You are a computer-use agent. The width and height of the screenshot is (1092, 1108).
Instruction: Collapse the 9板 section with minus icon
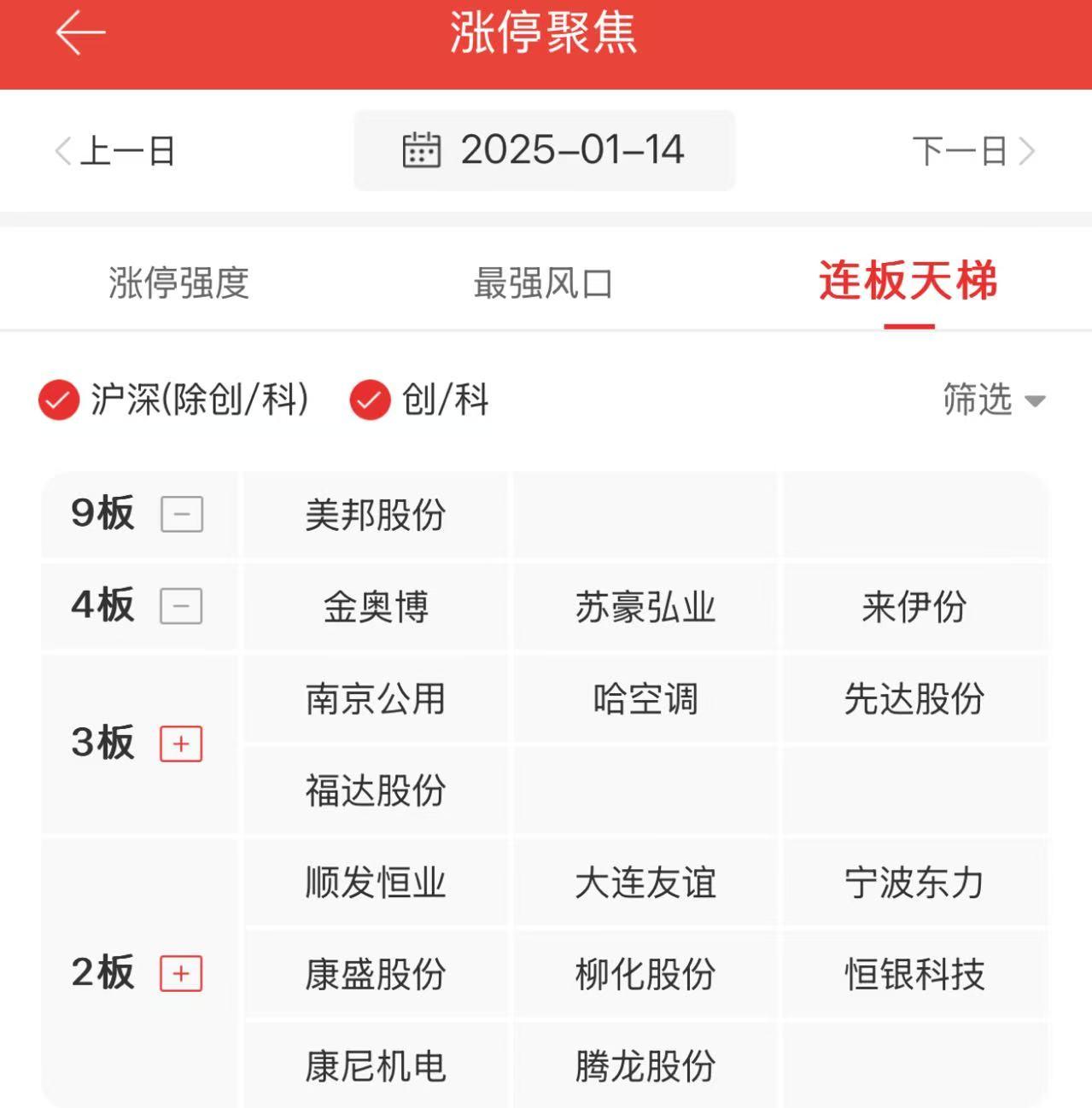pyautogui.click(x=180, y=515)
